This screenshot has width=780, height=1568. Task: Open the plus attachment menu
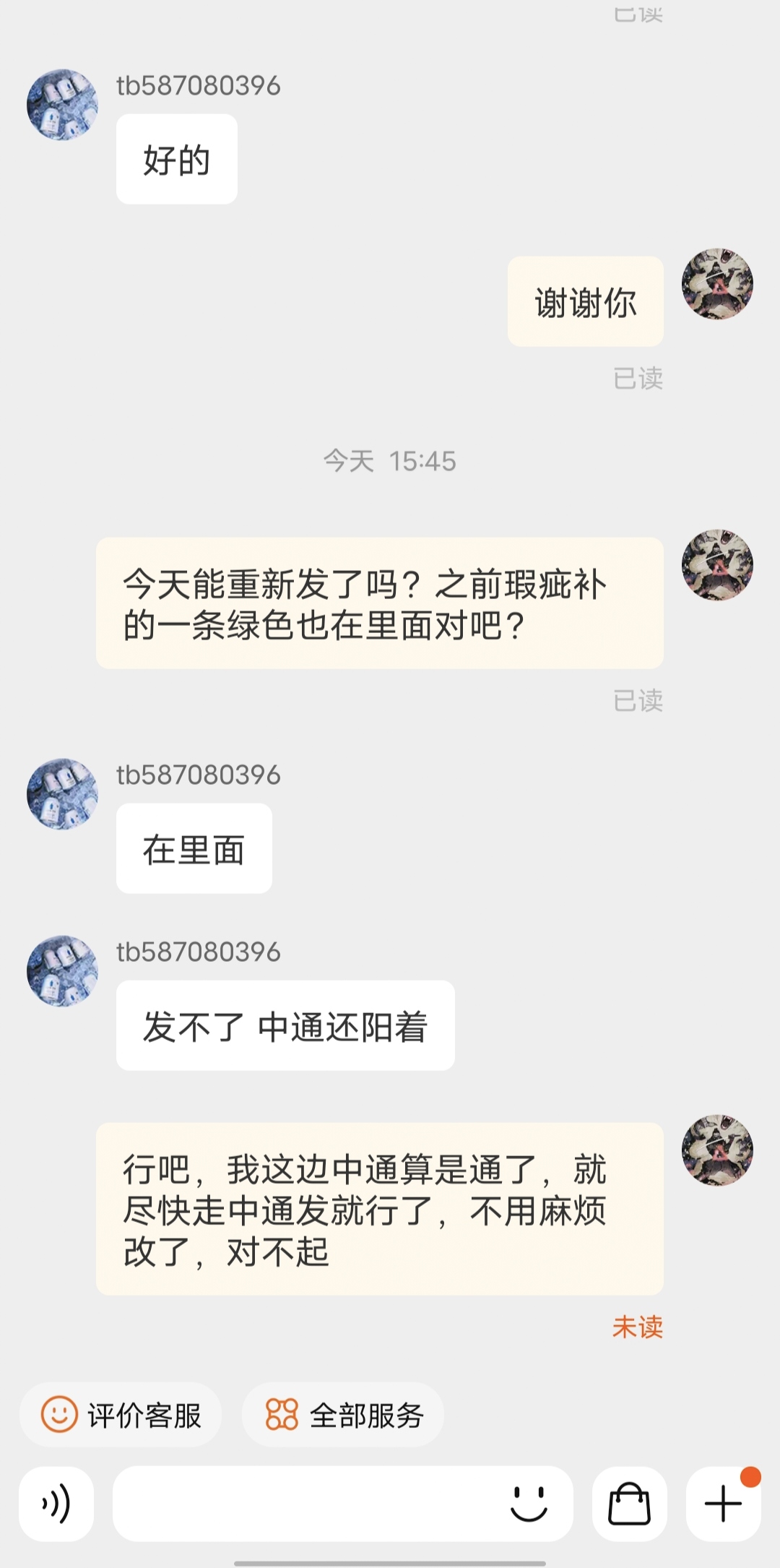point(723,1504)
